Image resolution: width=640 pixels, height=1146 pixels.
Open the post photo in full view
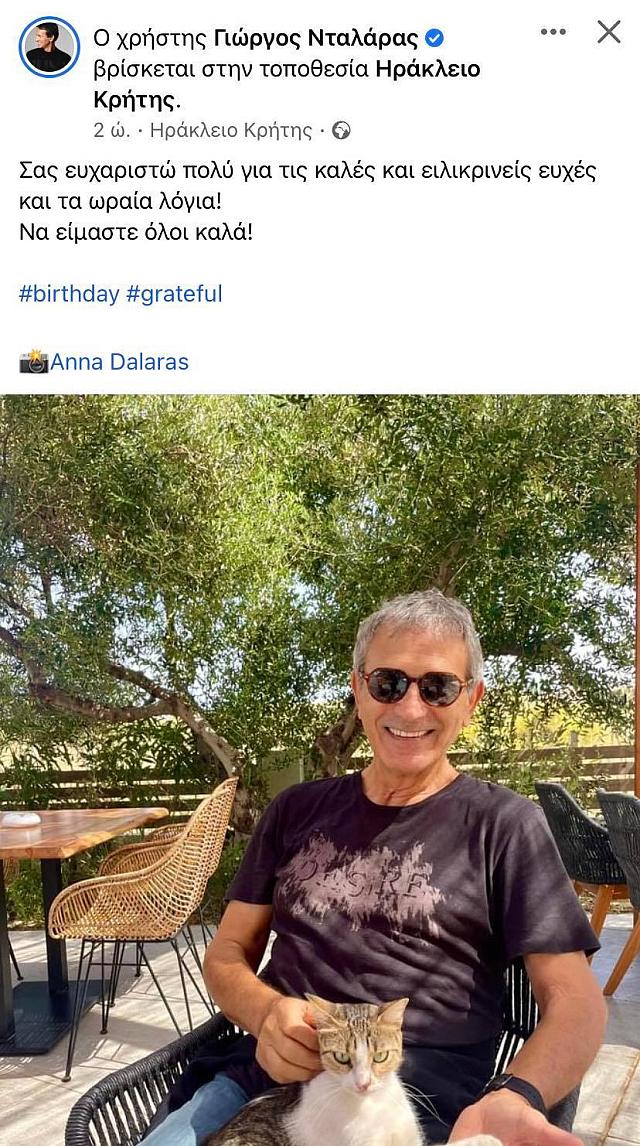point(320,770)
